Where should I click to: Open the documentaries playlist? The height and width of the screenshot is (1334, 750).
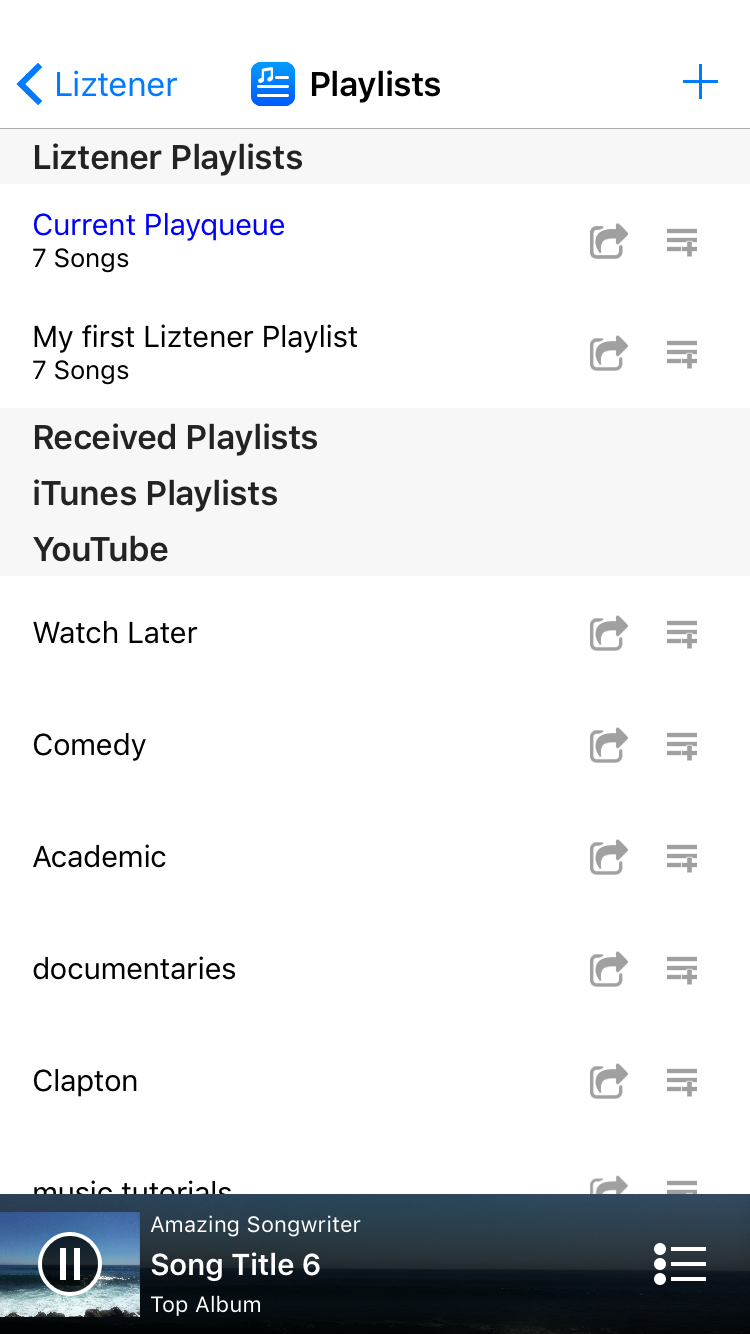[134, 969]
